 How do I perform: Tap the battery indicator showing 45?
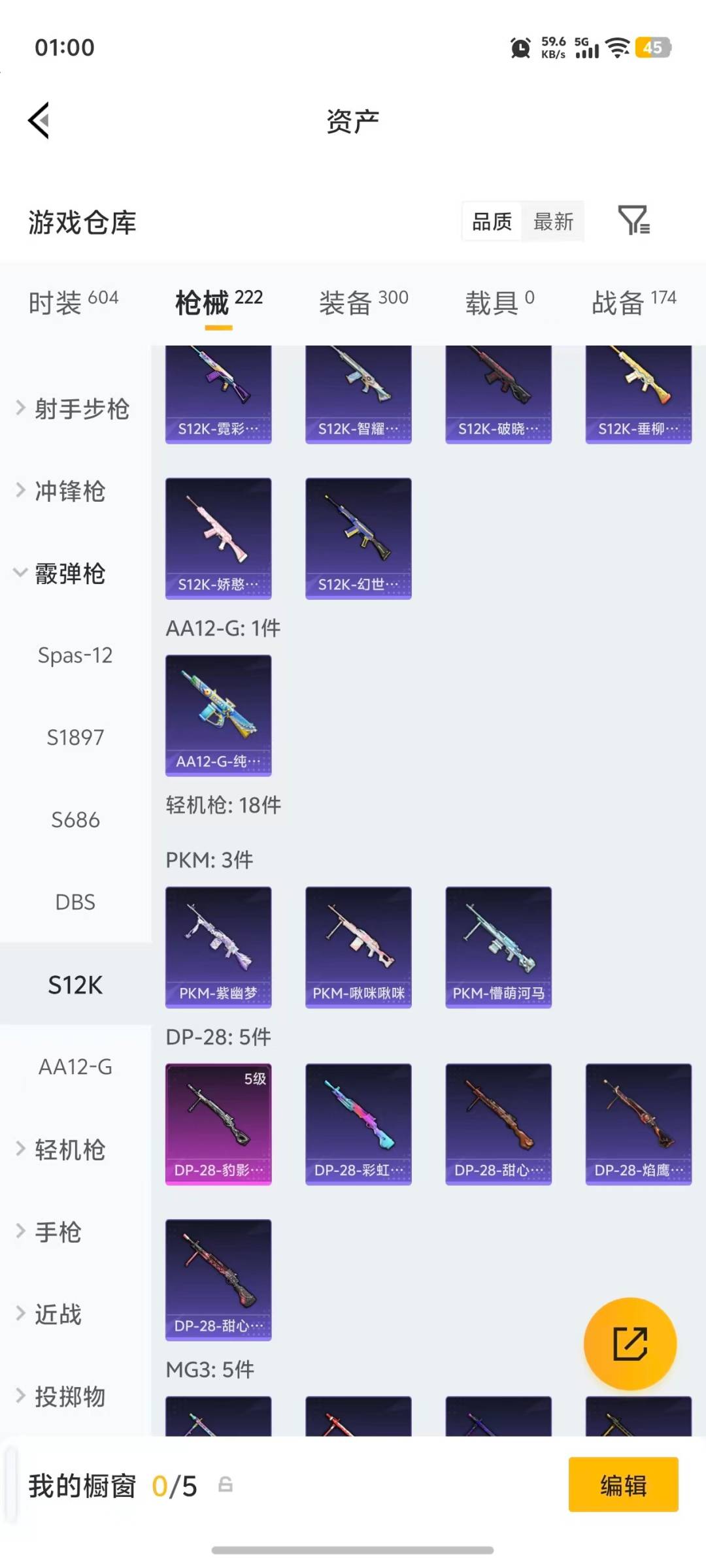coord(654,48)
